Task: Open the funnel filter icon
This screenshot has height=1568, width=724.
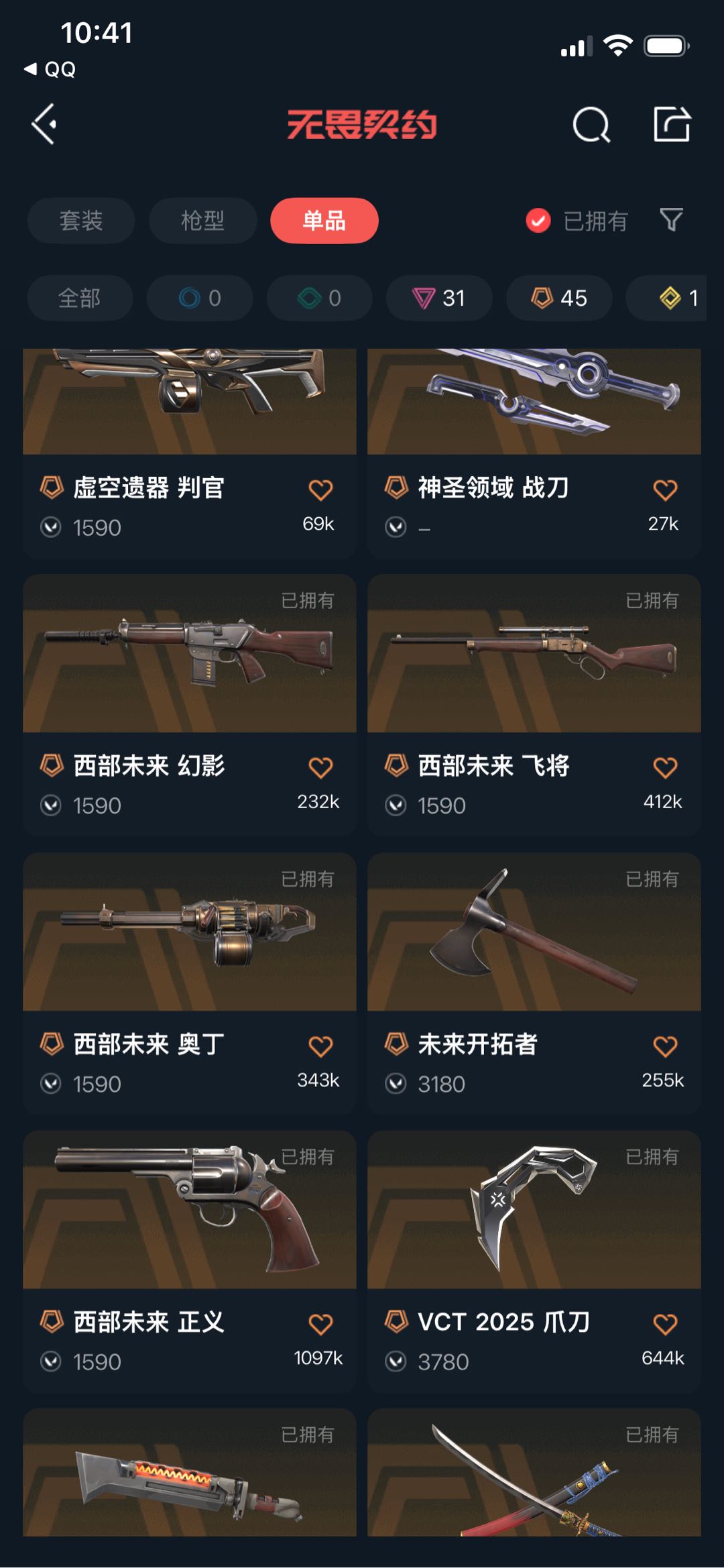Action: pos(671,220)
